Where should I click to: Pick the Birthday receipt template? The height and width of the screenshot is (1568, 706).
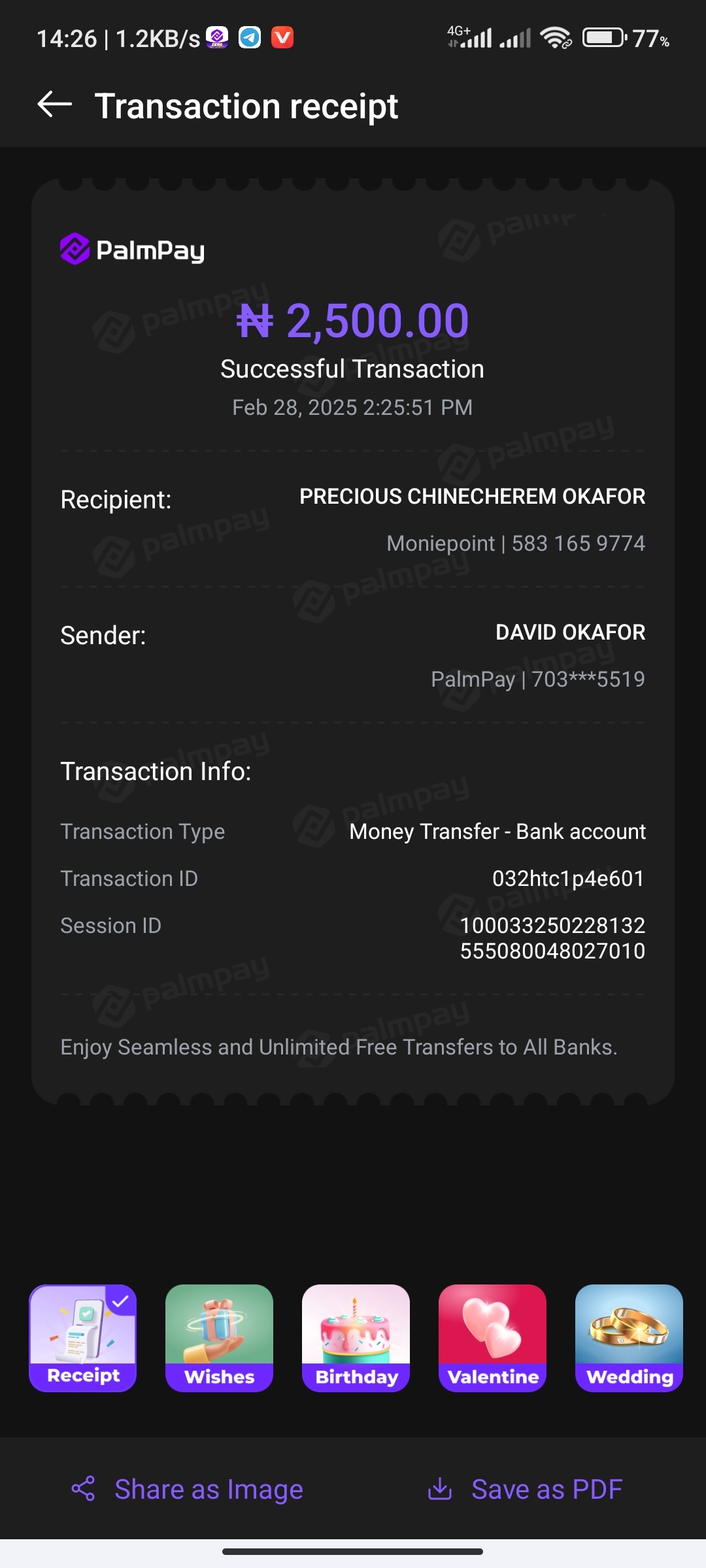point(356,1337)
